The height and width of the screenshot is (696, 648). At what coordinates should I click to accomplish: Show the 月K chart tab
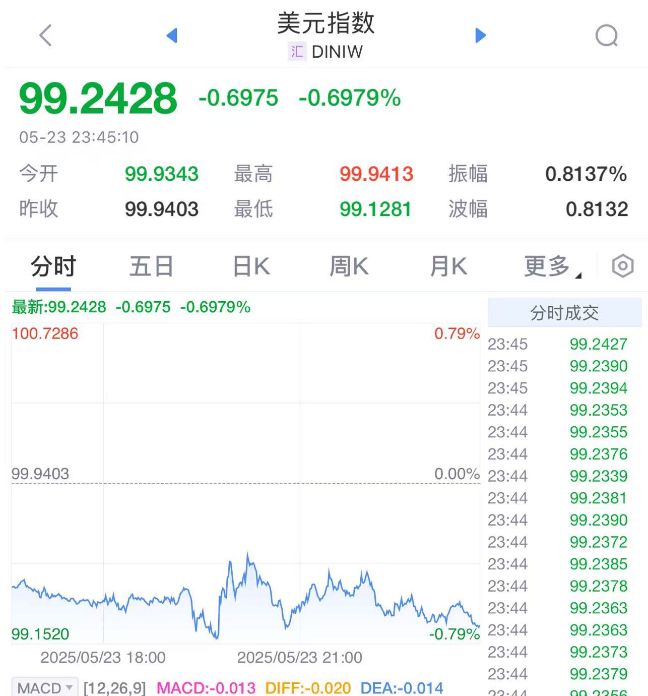447,266
